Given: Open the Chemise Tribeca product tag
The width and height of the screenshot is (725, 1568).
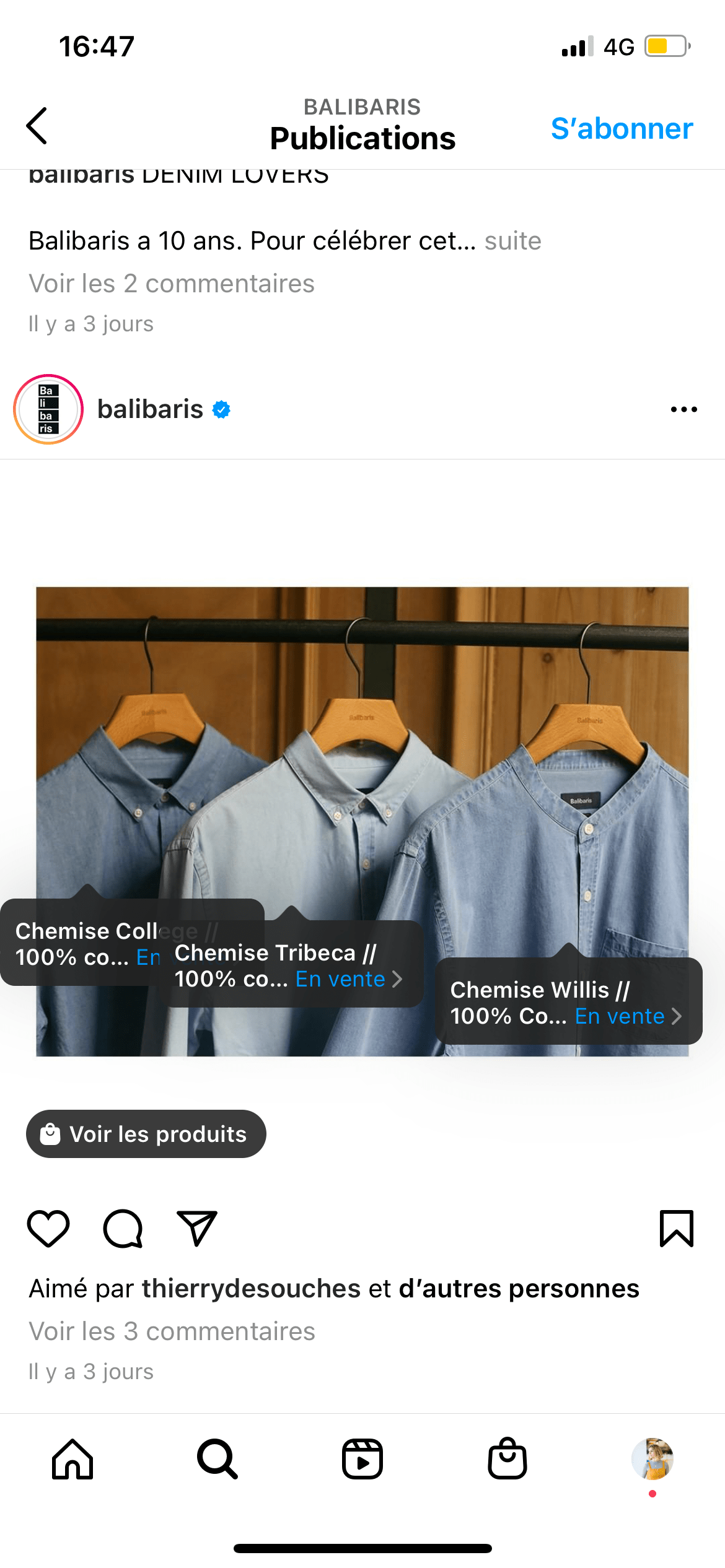Looking at the screenshot, I should pyautogui.click(x=288, y=966).
